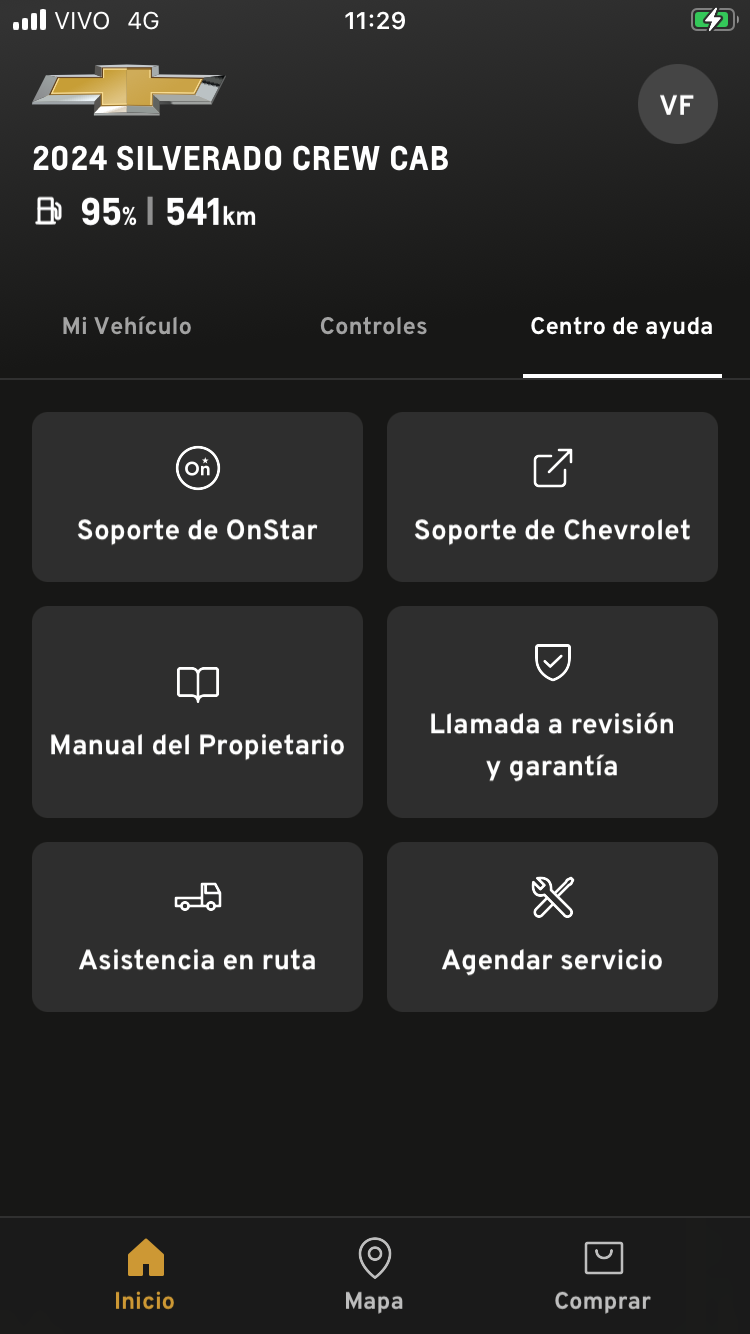The image size is (750, 1334).
Task: Open Soporte de OnStar
Action: click(x=197, y=497)
